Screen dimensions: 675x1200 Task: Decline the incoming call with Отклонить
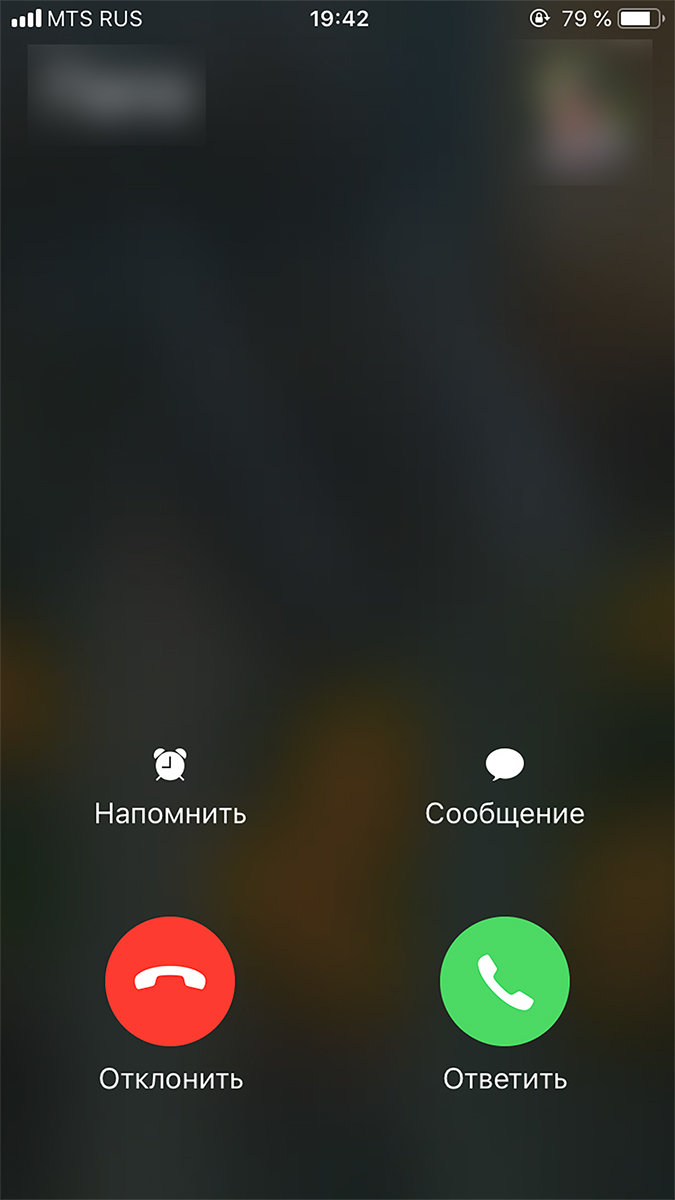click(x=170, y=981)
